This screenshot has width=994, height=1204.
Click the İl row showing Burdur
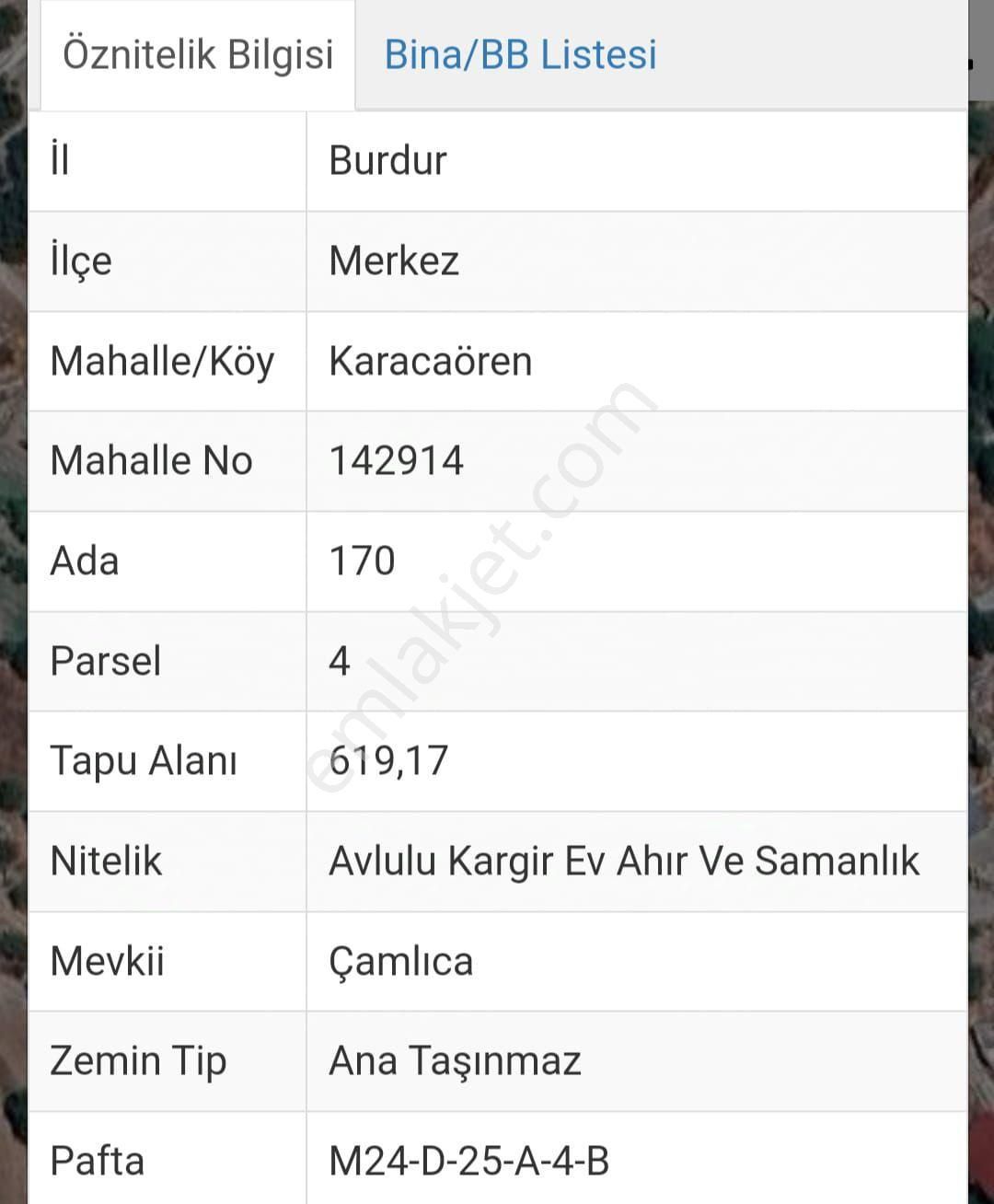point(387,160)
